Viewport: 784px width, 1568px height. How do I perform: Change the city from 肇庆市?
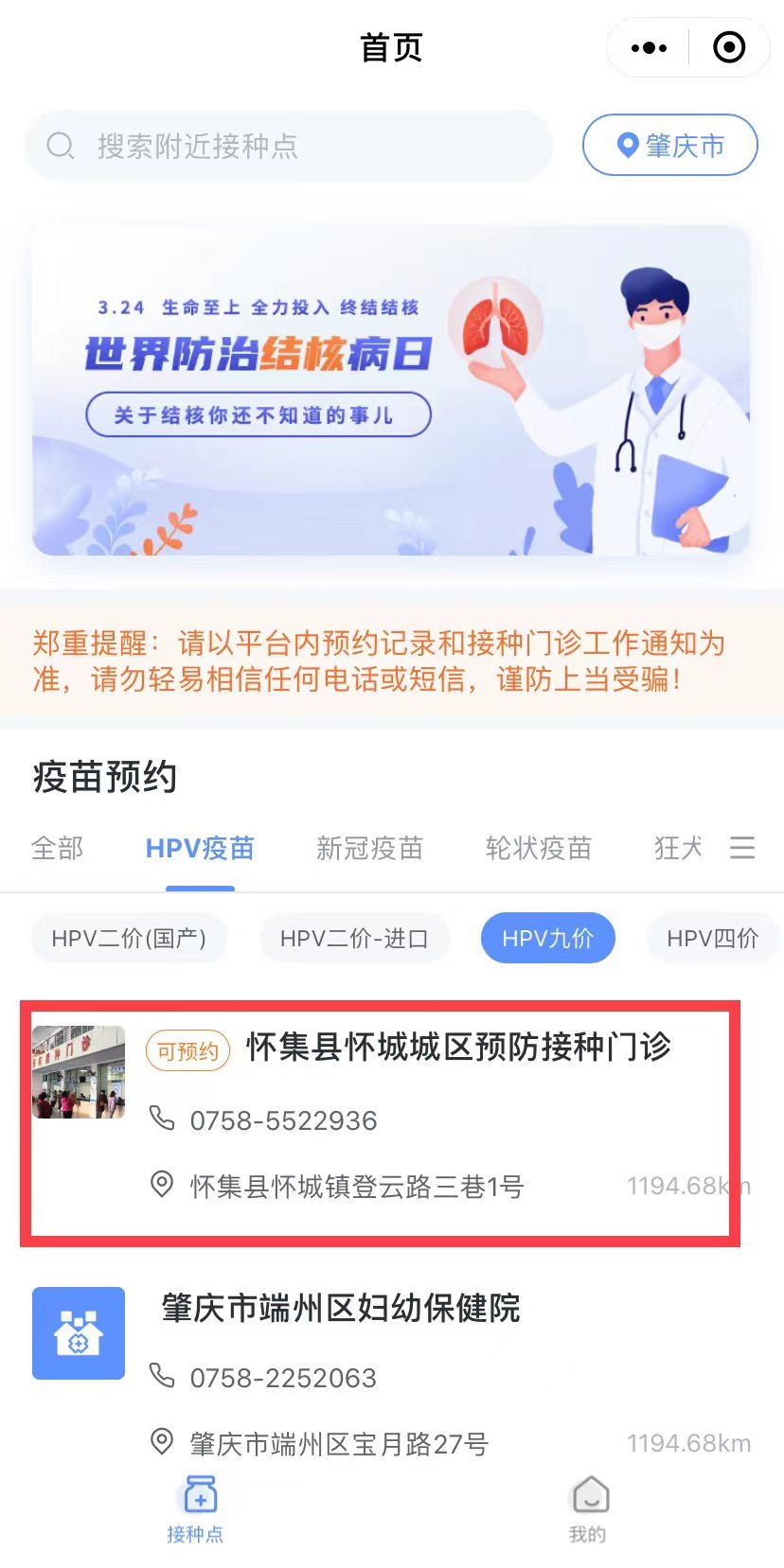[670, 146]
